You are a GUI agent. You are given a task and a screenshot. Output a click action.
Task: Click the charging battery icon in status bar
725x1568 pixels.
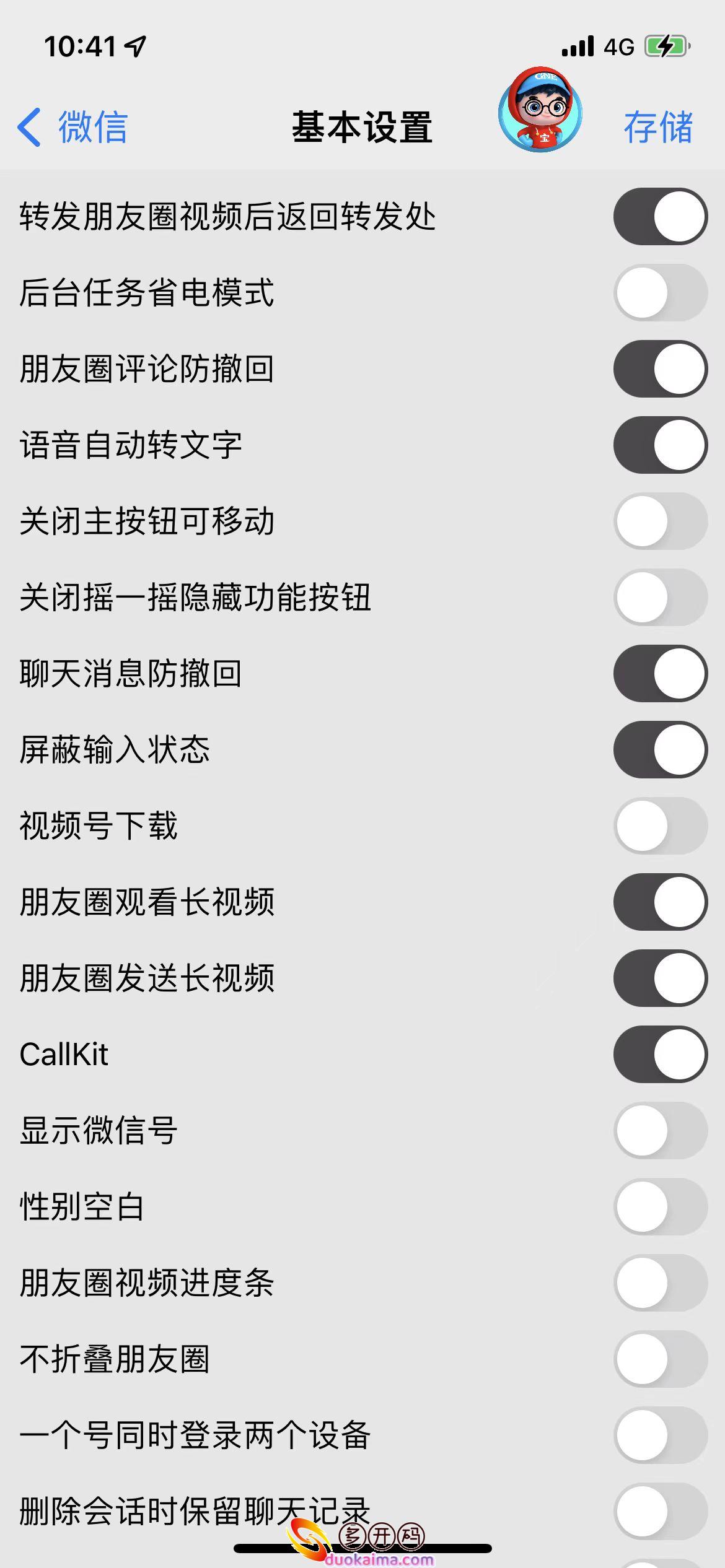[668, 45]
